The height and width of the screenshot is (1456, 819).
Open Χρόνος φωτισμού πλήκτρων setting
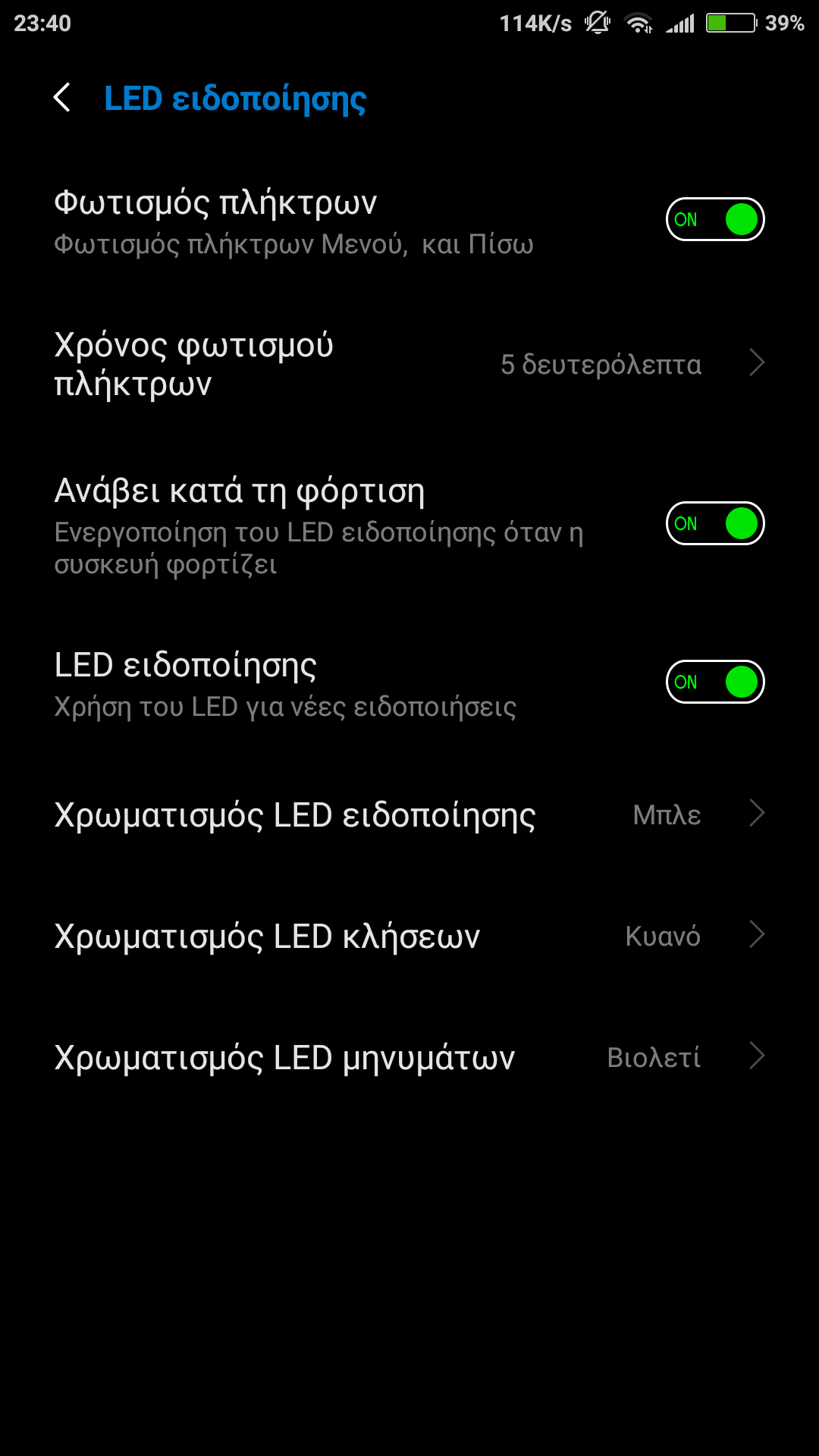coord(409,365)
